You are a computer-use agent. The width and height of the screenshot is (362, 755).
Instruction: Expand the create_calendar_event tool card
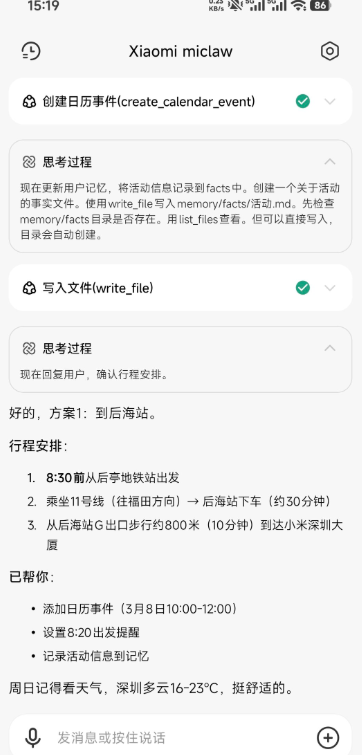click(x=330, y=102)
